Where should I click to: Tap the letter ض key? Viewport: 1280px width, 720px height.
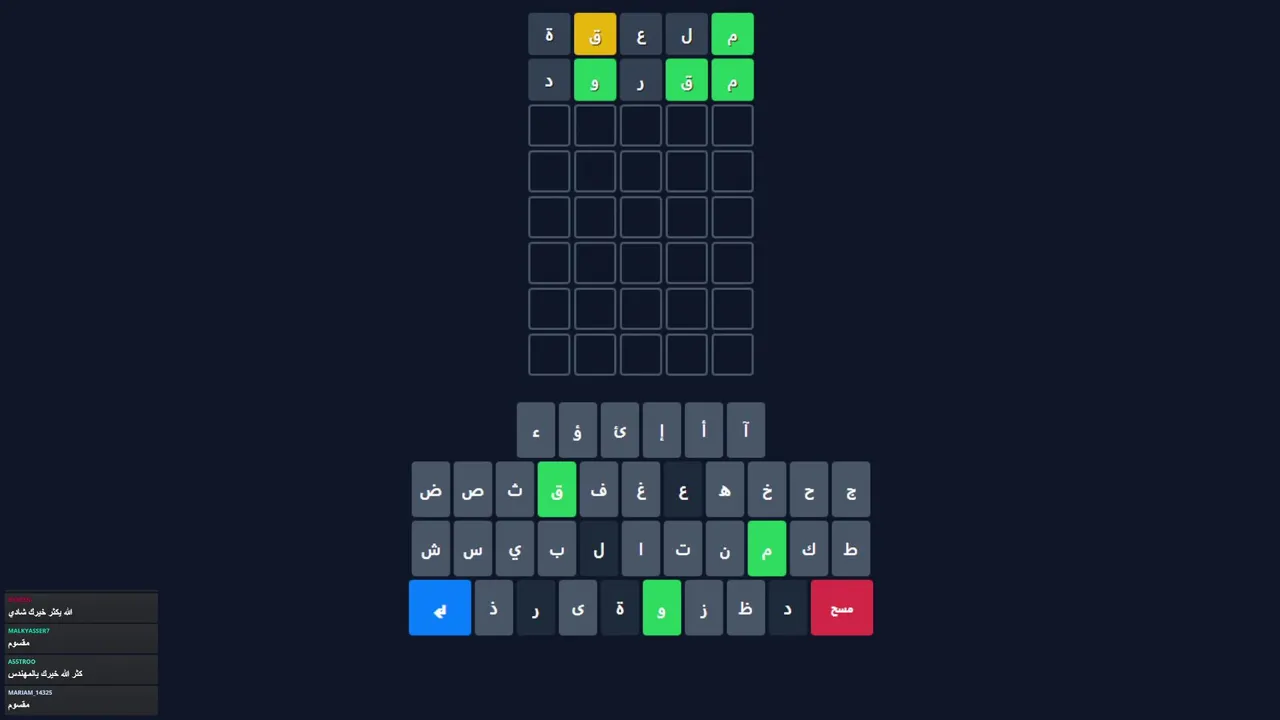tap(431, 490)
